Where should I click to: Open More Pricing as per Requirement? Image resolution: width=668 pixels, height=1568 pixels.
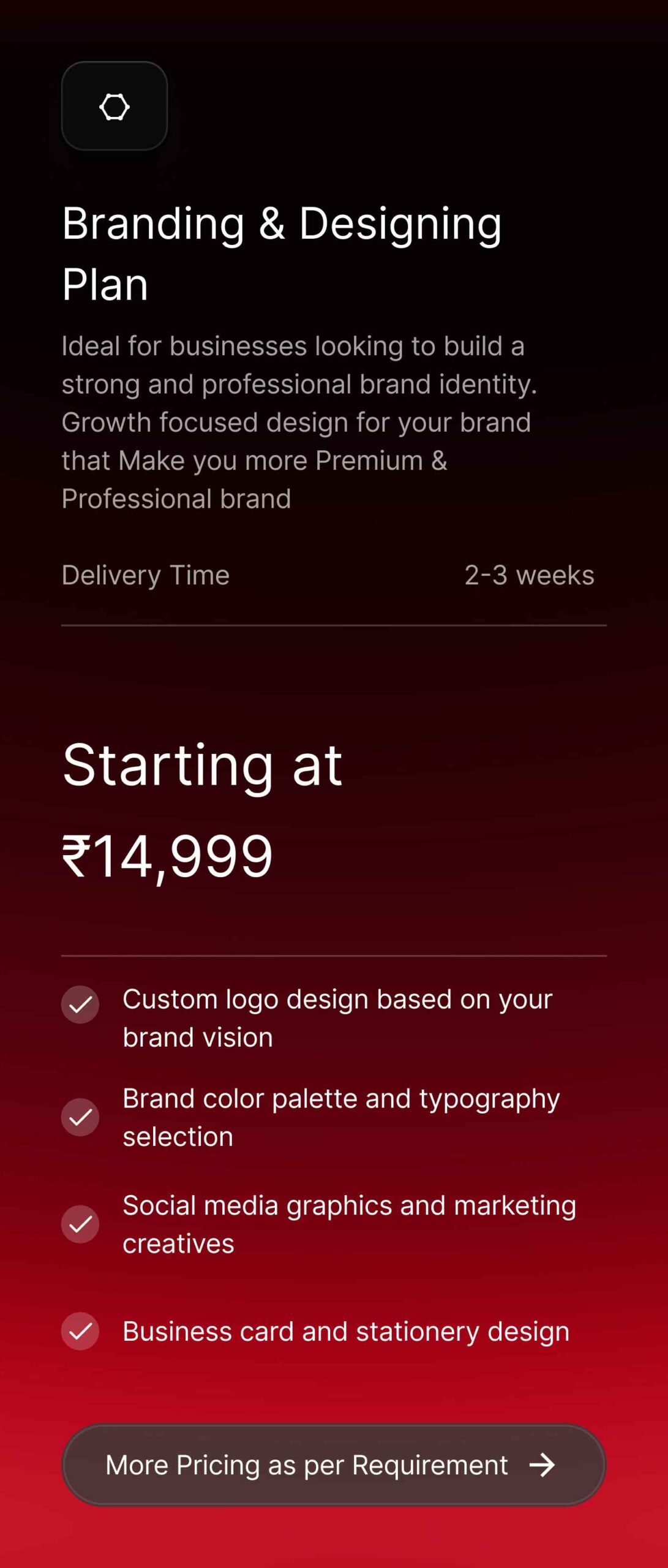coord(334,1464)
